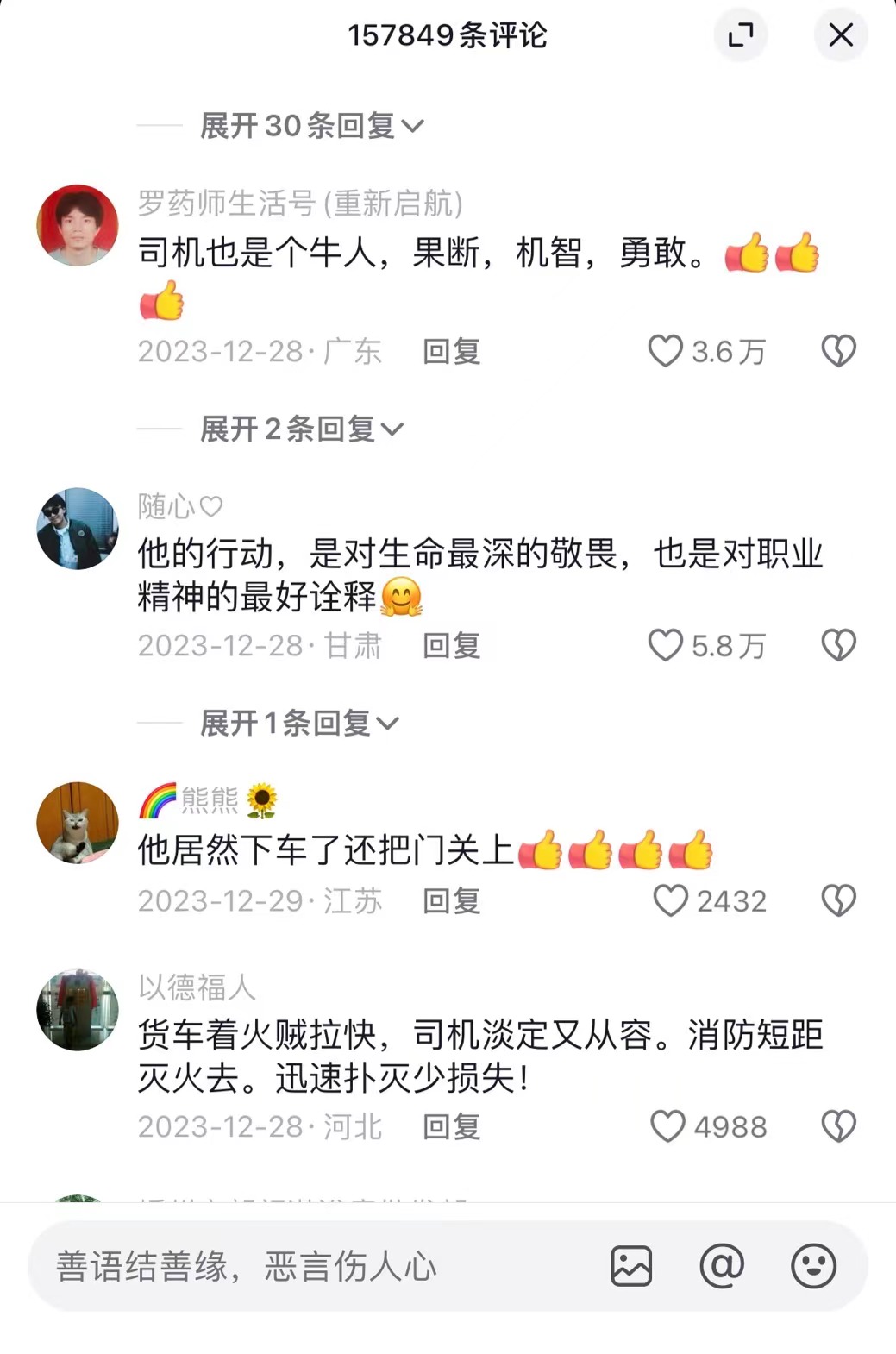Reply to 随心's comment

coord(451,646)
